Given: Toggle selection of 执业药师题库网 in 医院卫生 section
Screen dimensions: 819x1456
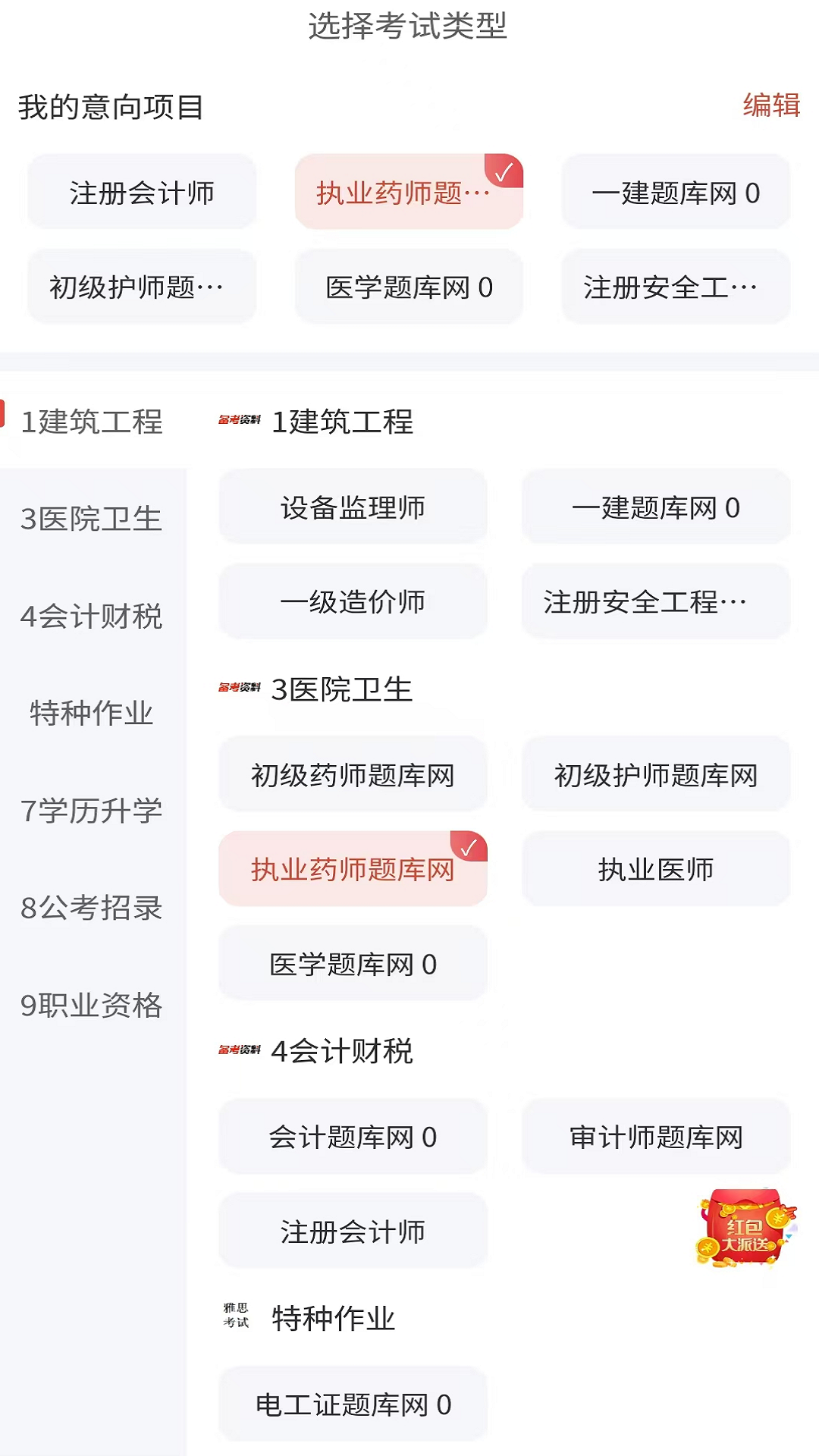Looking at the screenshot, I should (x=353, y=869).
